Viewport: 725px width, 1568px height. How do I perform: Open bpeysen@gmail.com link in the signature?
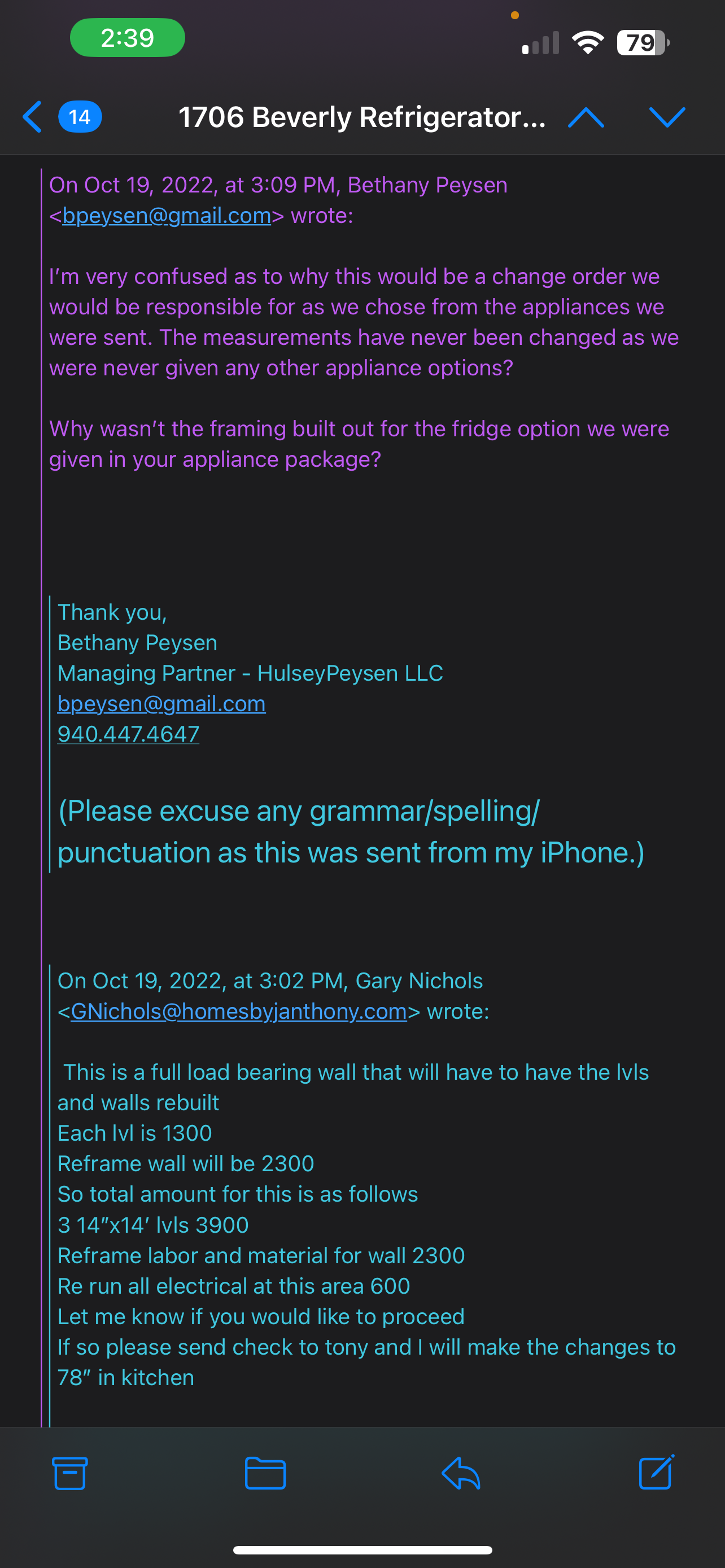click(x=161, y=704)
